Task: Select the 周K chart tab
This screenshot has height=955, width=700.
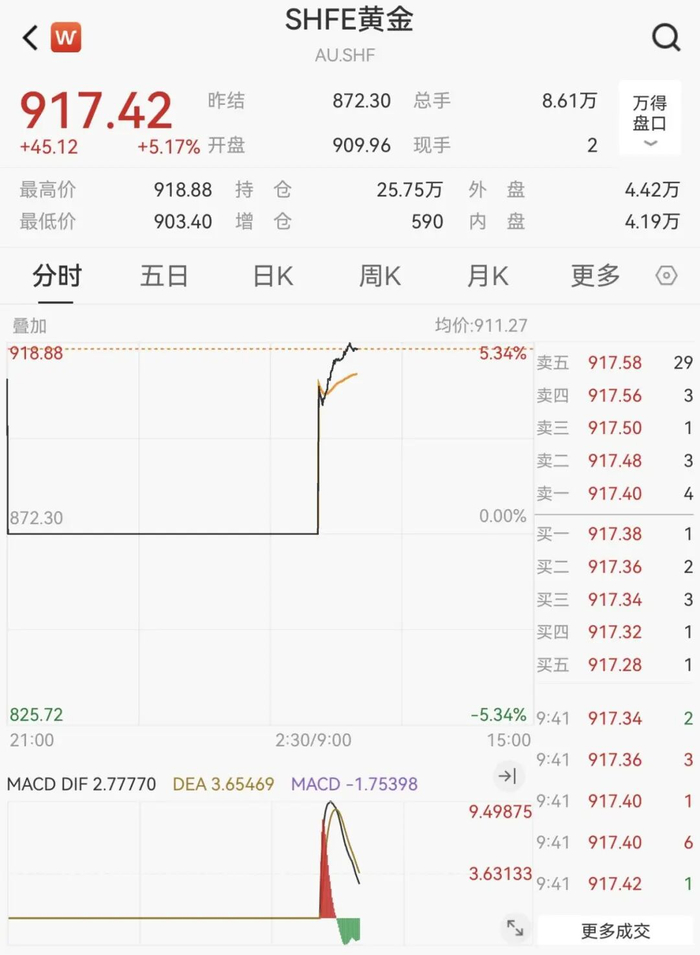Action: point(380,276)
